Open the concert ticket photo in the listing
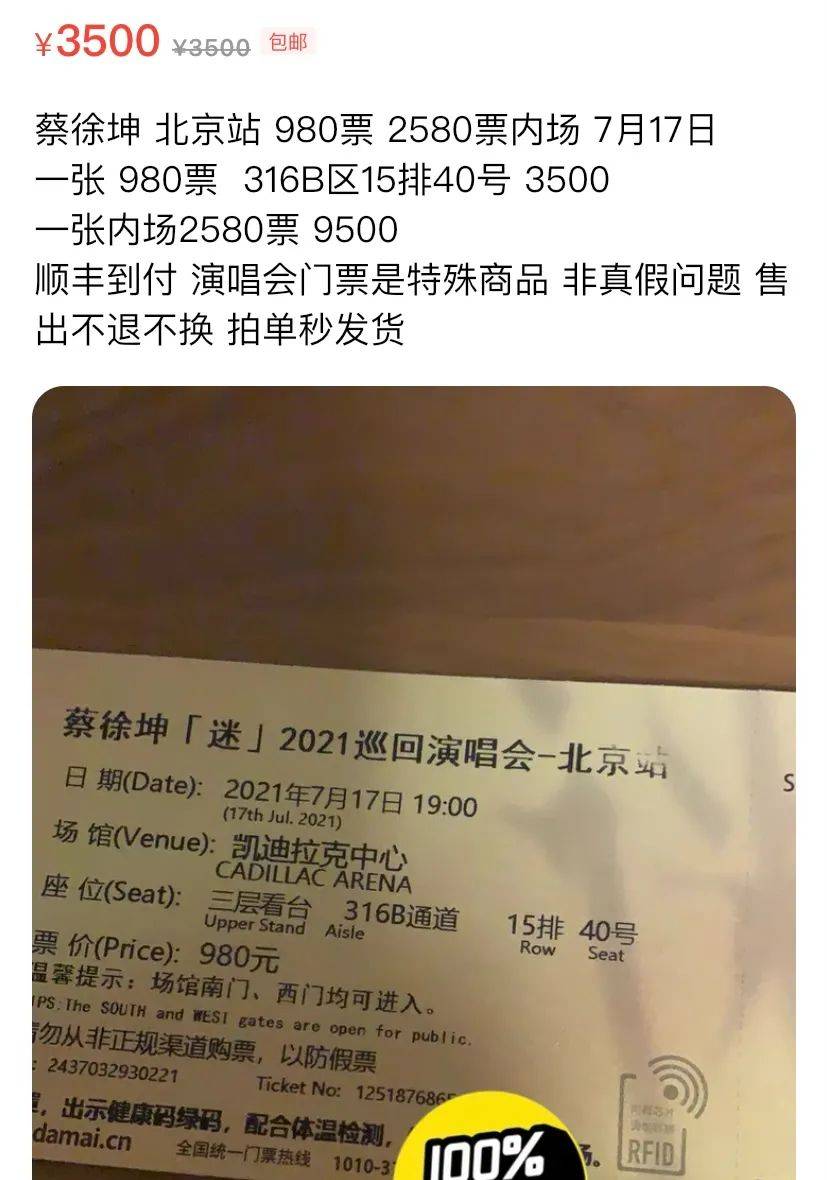This screenshot has width=827, height=1180. tap(413, 780)
